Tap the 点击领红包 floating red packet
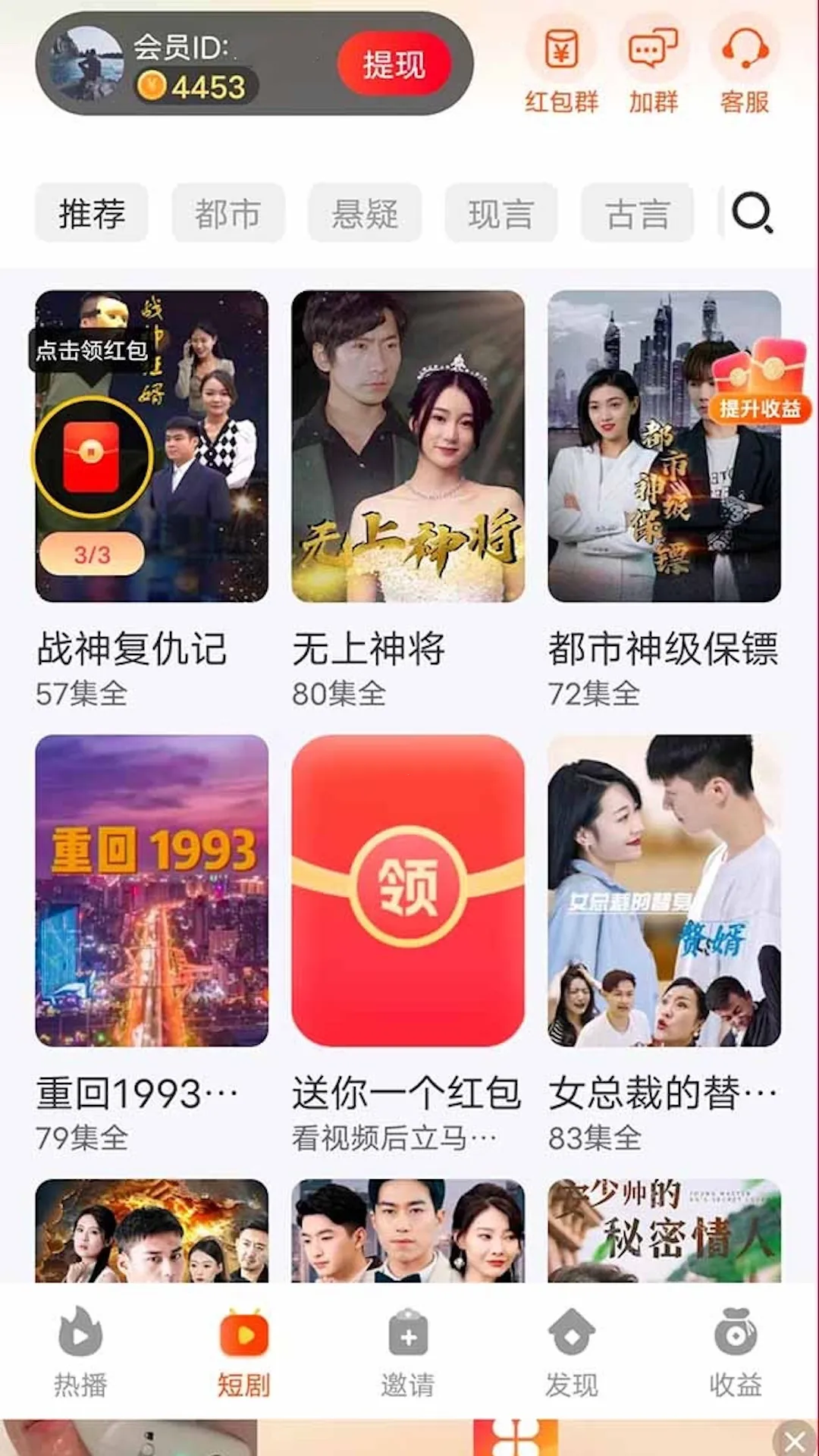 [93, 457]
